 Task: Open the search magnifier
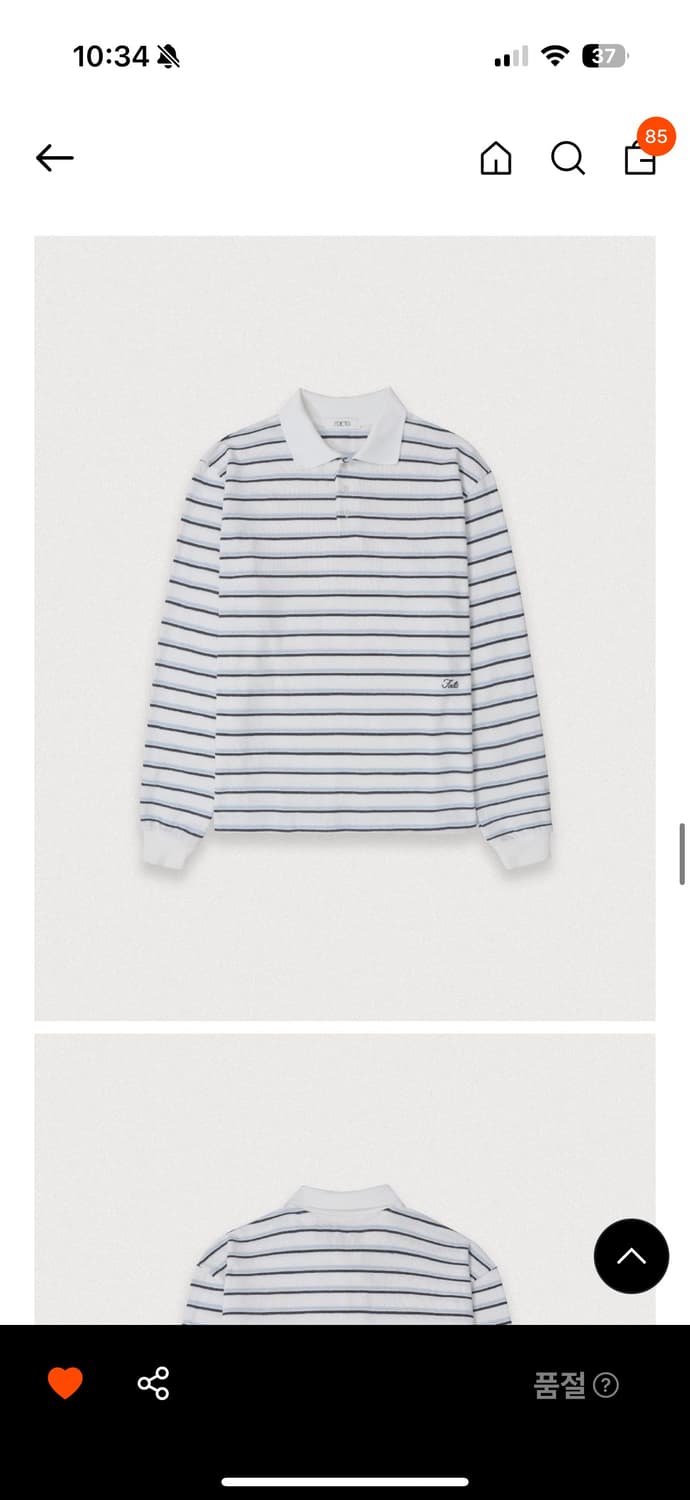point(567,158)
